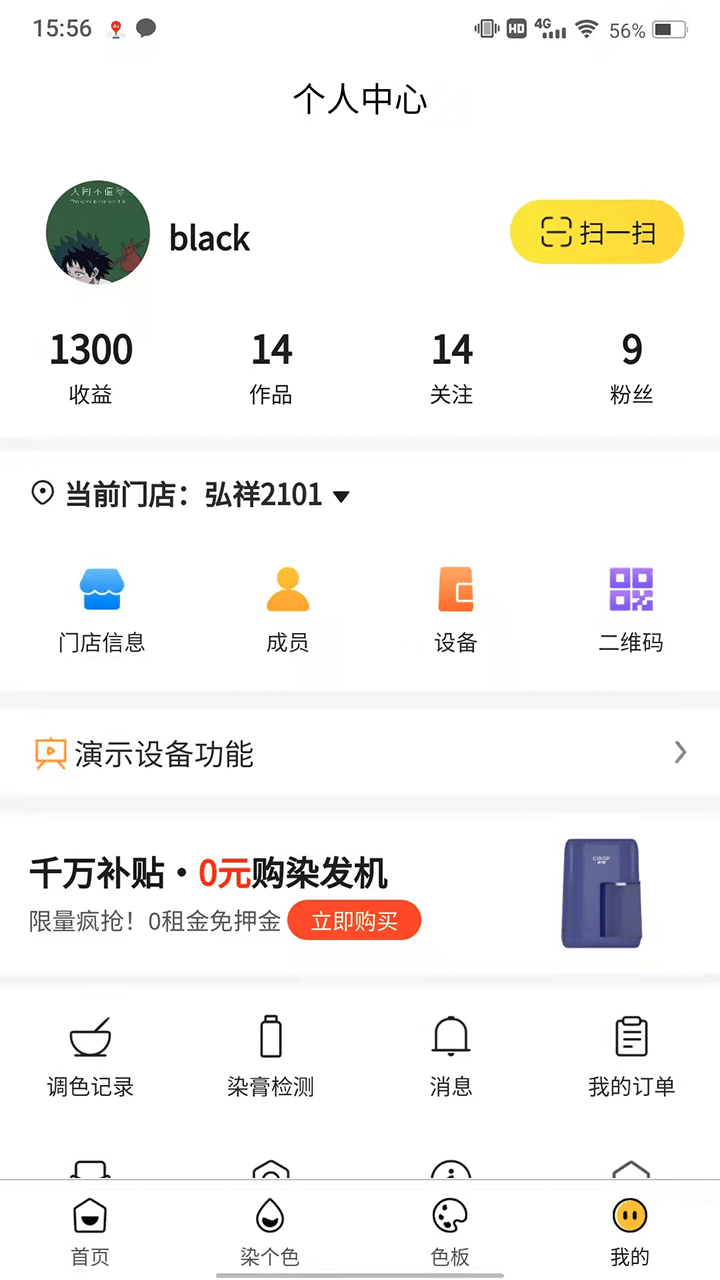Open 演示设备功能 via the right chevron
Image resolution: width=720 pixels, height=1280 pixels.
681,753
